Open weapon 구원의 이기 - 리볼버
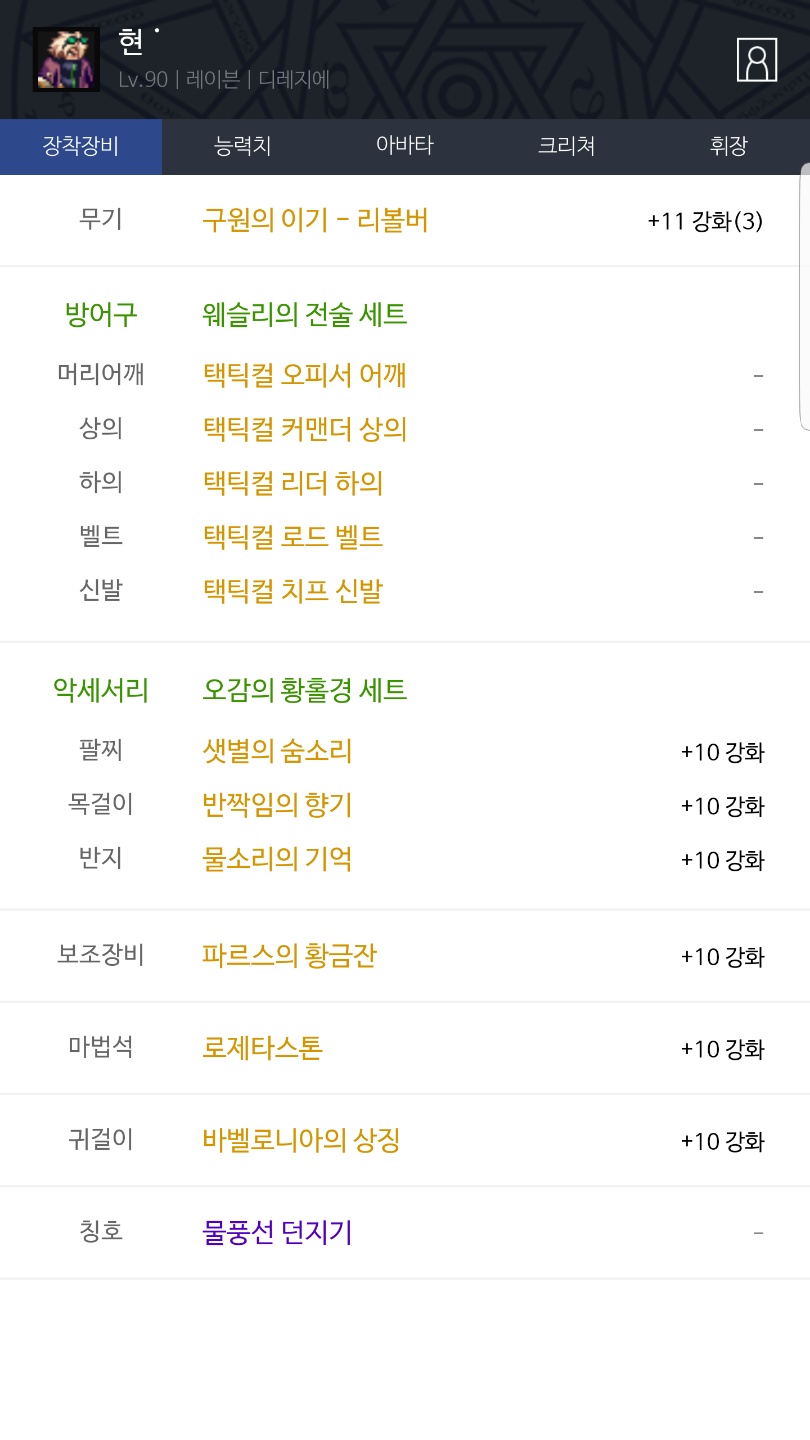810x1440 pixels. coord(315,220)
